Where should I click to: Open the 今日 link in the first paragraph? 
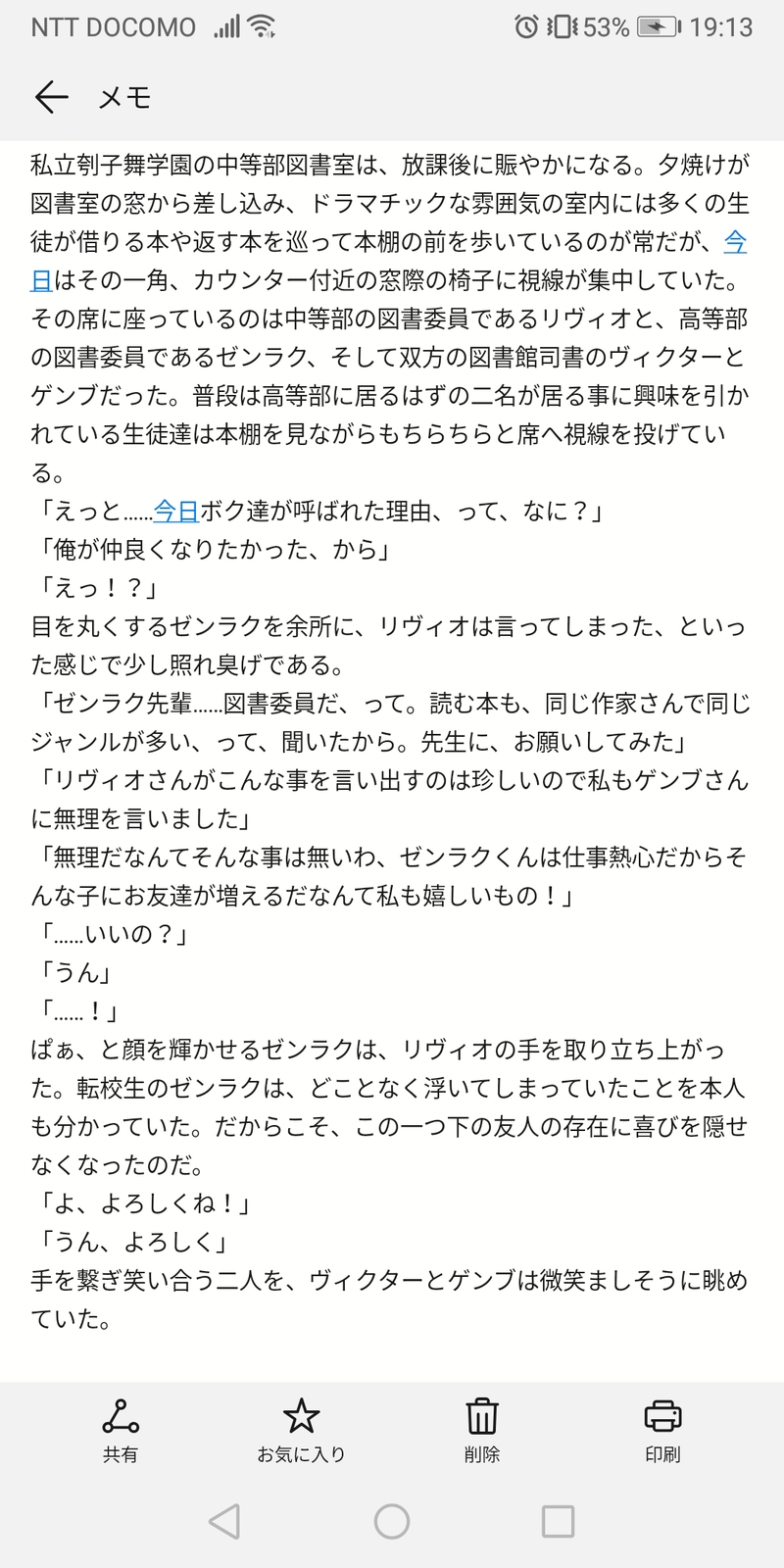(734, 242)
